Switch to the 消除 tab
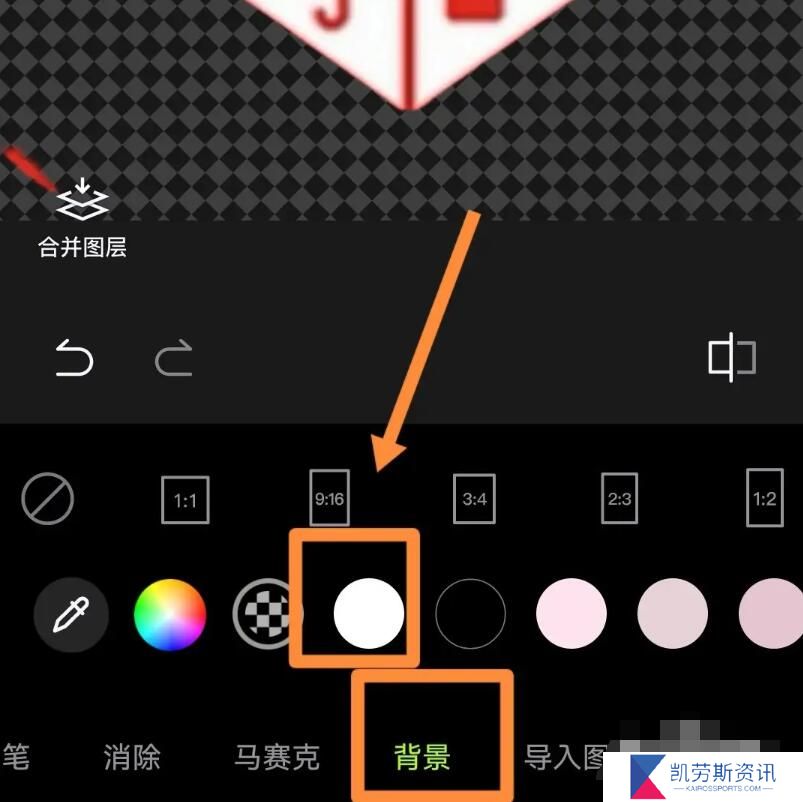803x802 pixels. 132,757
